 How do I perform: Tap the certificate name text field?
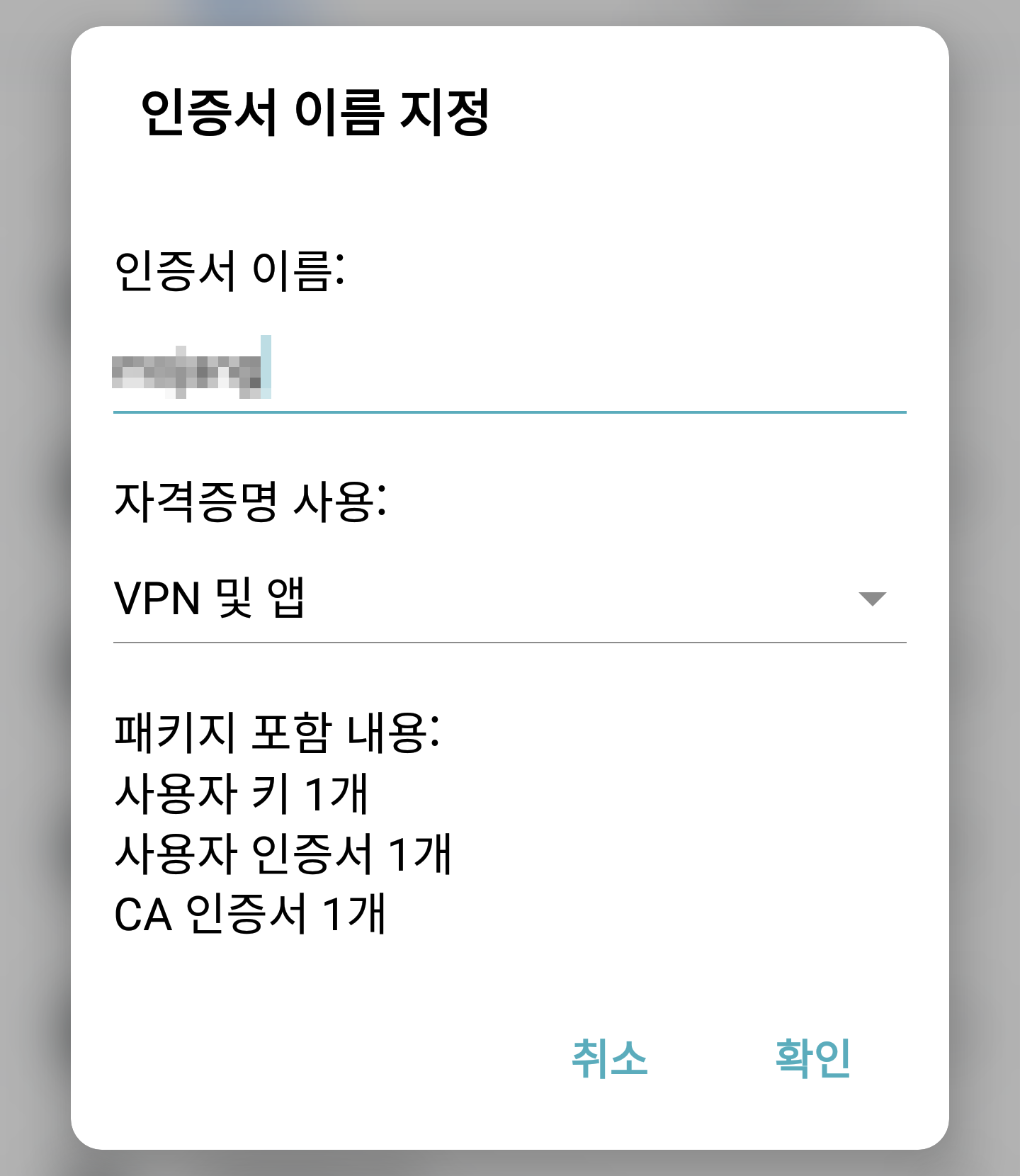click(509, 372)
